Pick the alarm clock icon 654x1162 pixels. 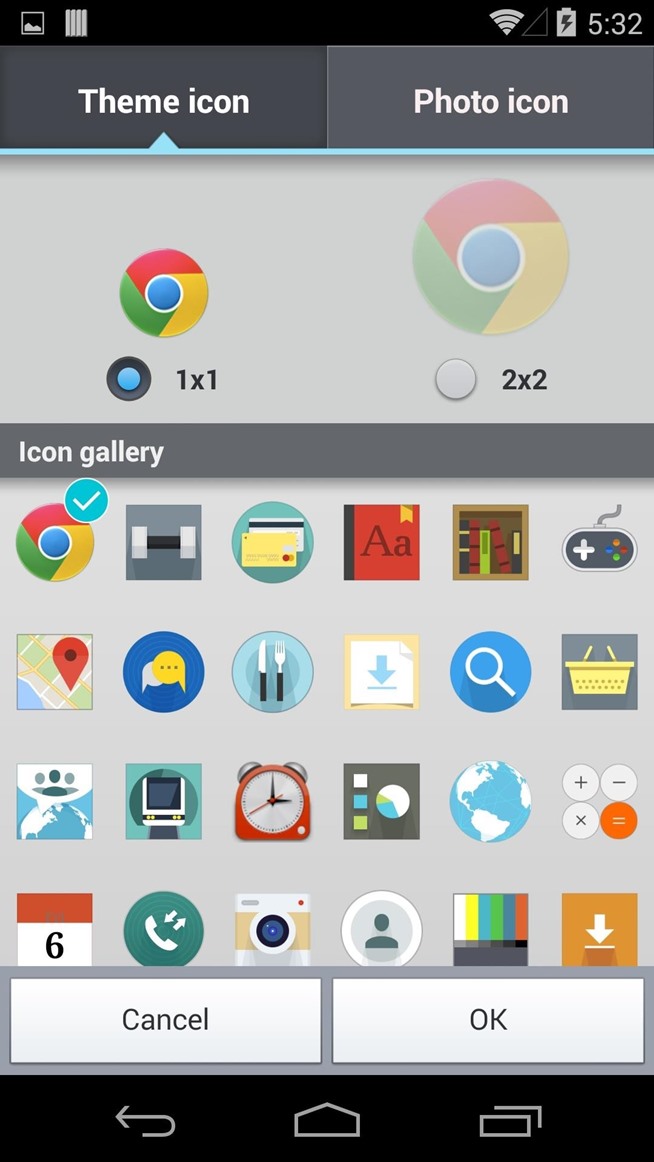273,800
